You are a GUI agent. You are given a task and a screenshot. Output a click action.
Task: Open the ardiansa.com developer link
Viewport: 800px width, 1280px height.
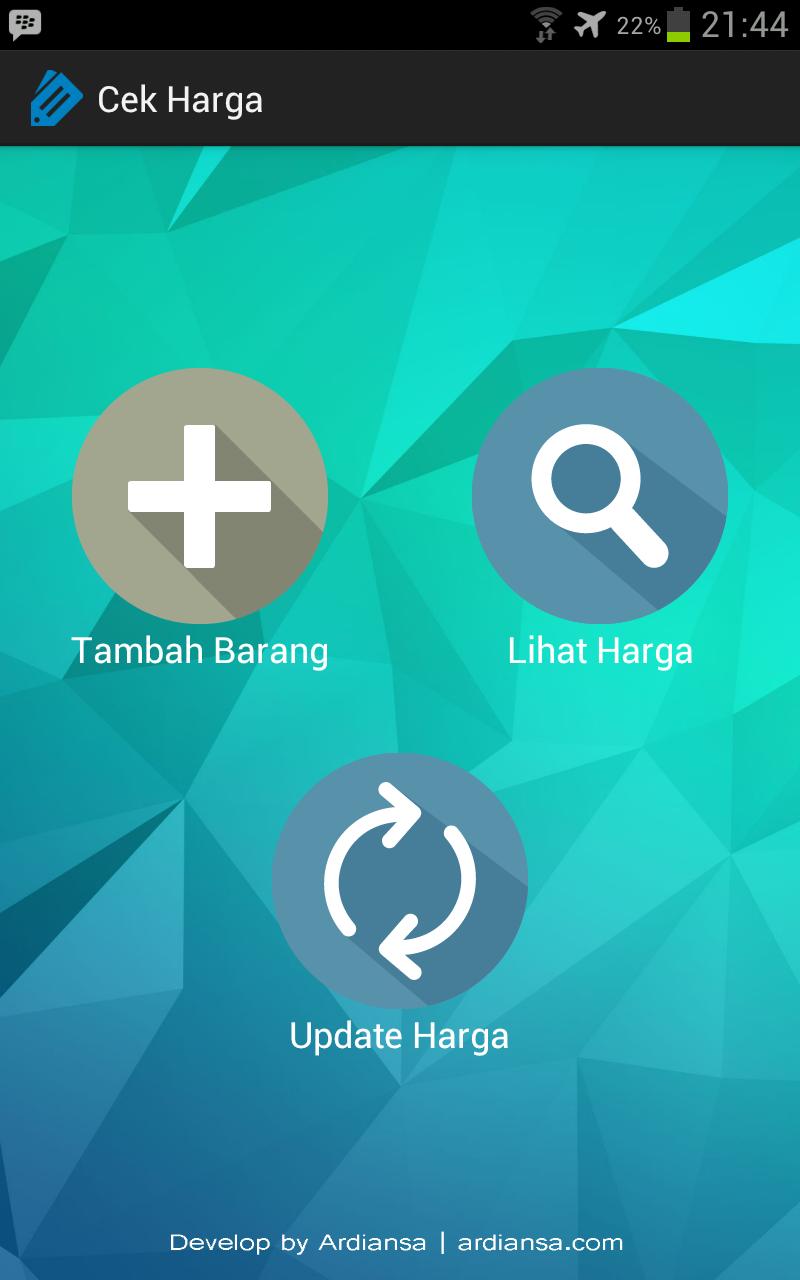coord(538,1242)
